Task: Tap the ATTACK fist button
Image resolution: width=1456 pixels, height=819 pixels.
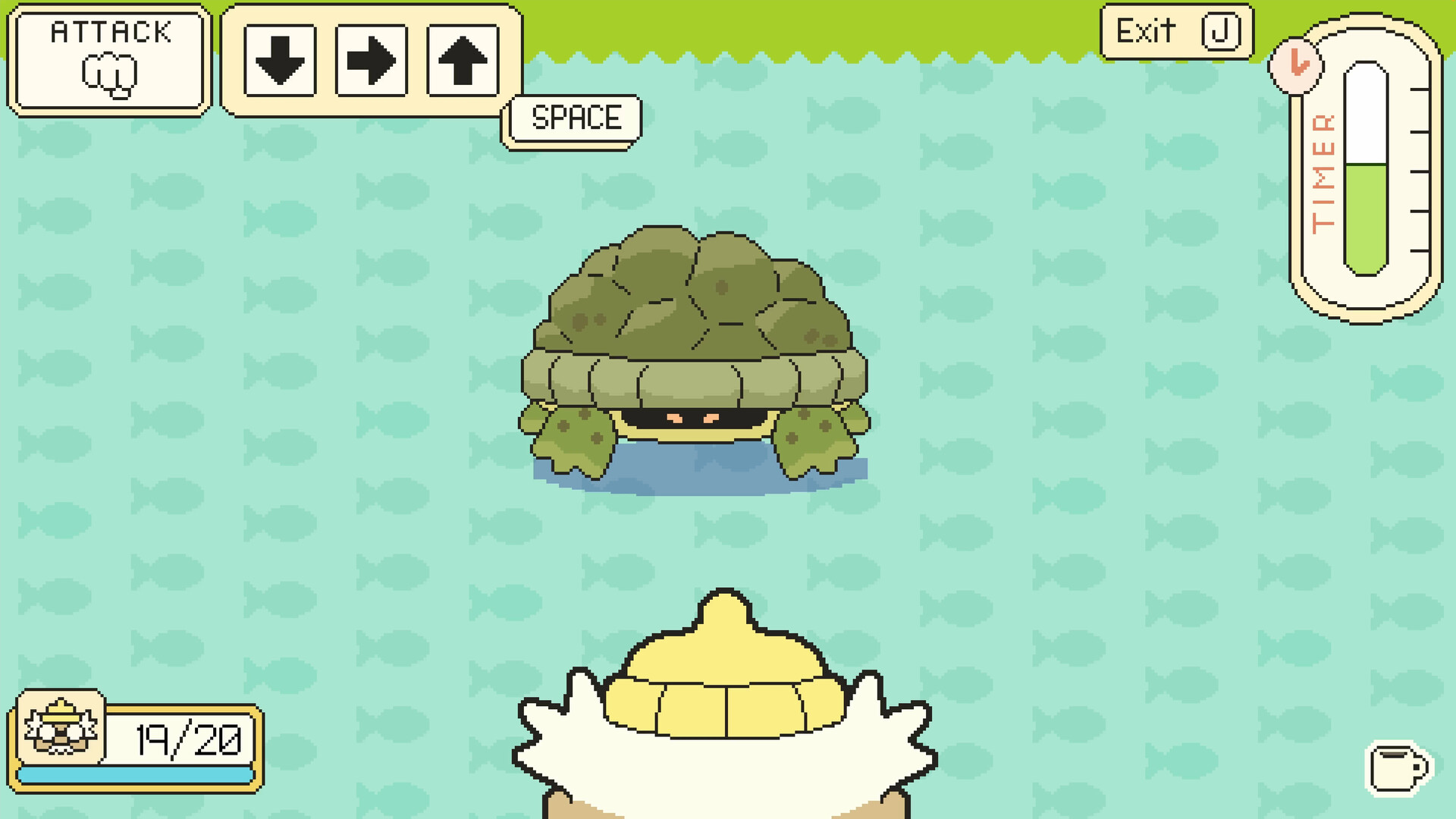Action: coord(110,61)
